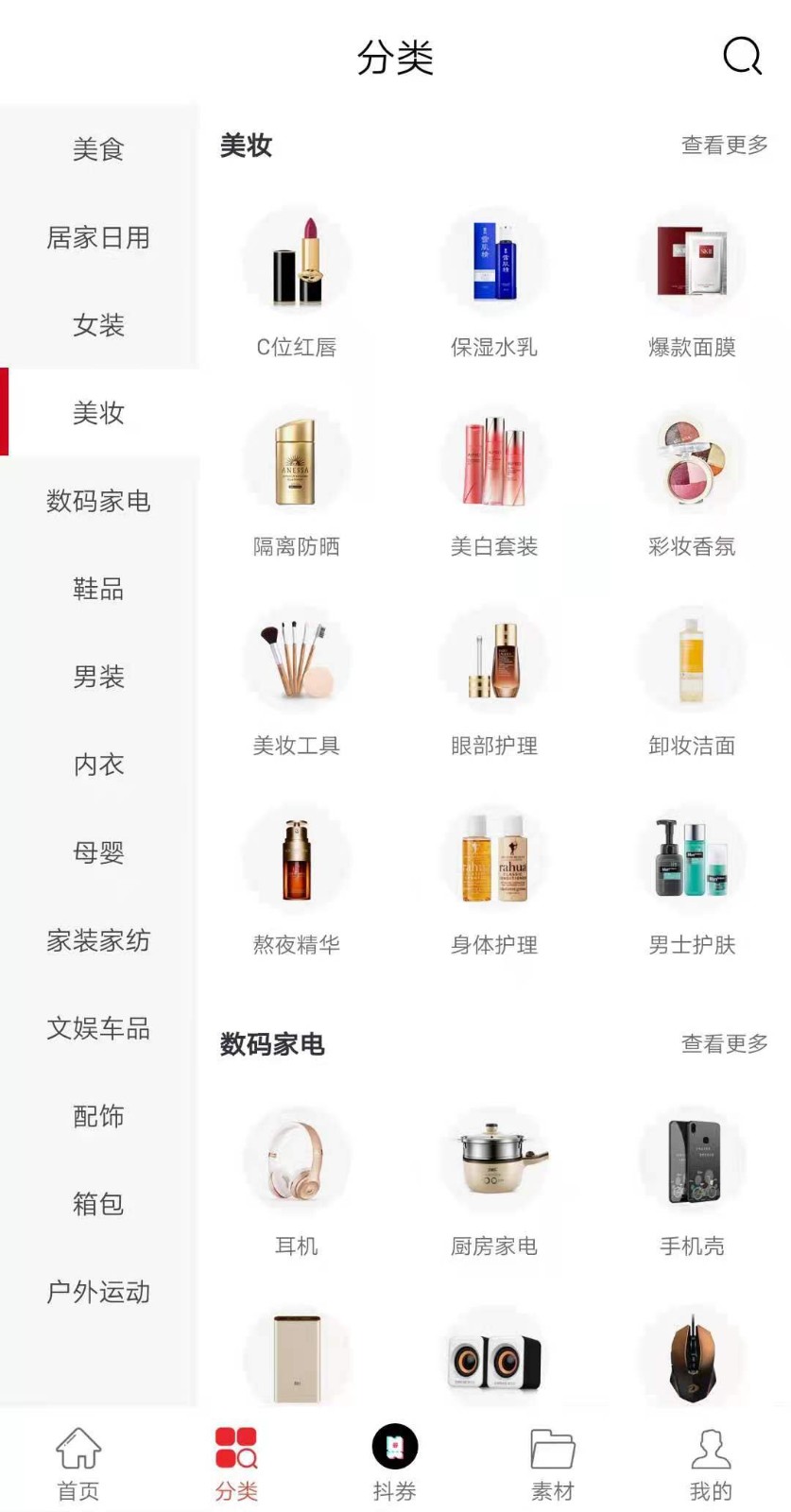791x1512 pixels.
Task: Open the C位红唇 lipstick tile
Action: (297, 283)
